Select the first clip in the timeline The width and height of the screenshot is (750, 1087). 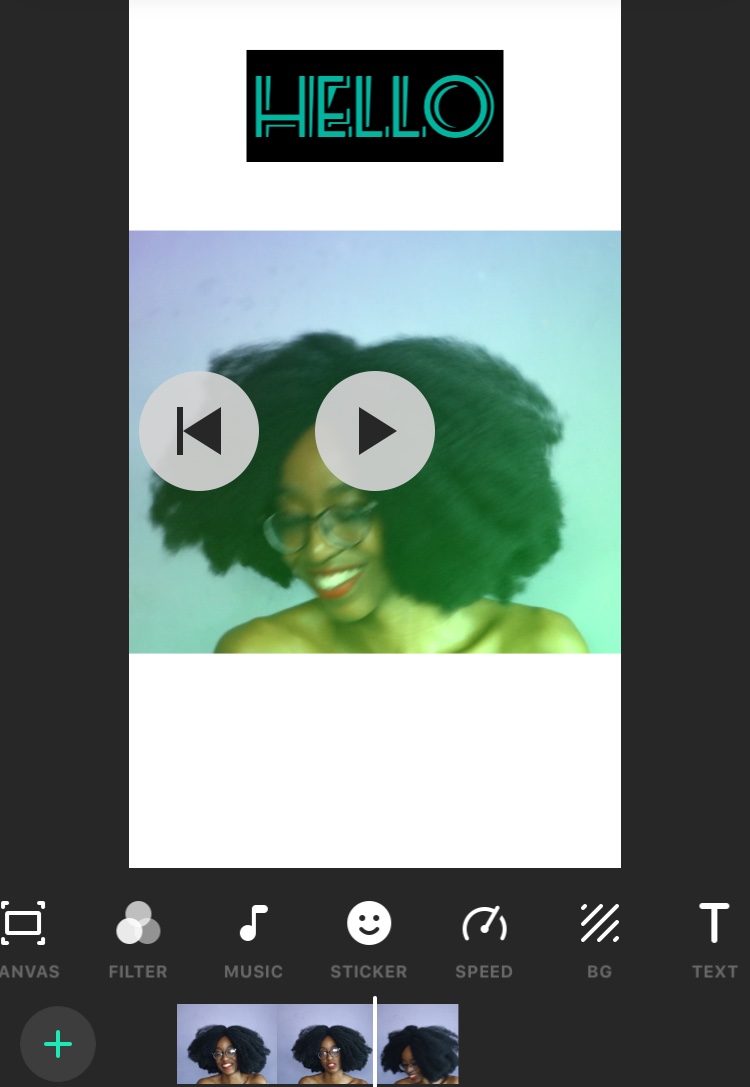[x=227, y=1044]
